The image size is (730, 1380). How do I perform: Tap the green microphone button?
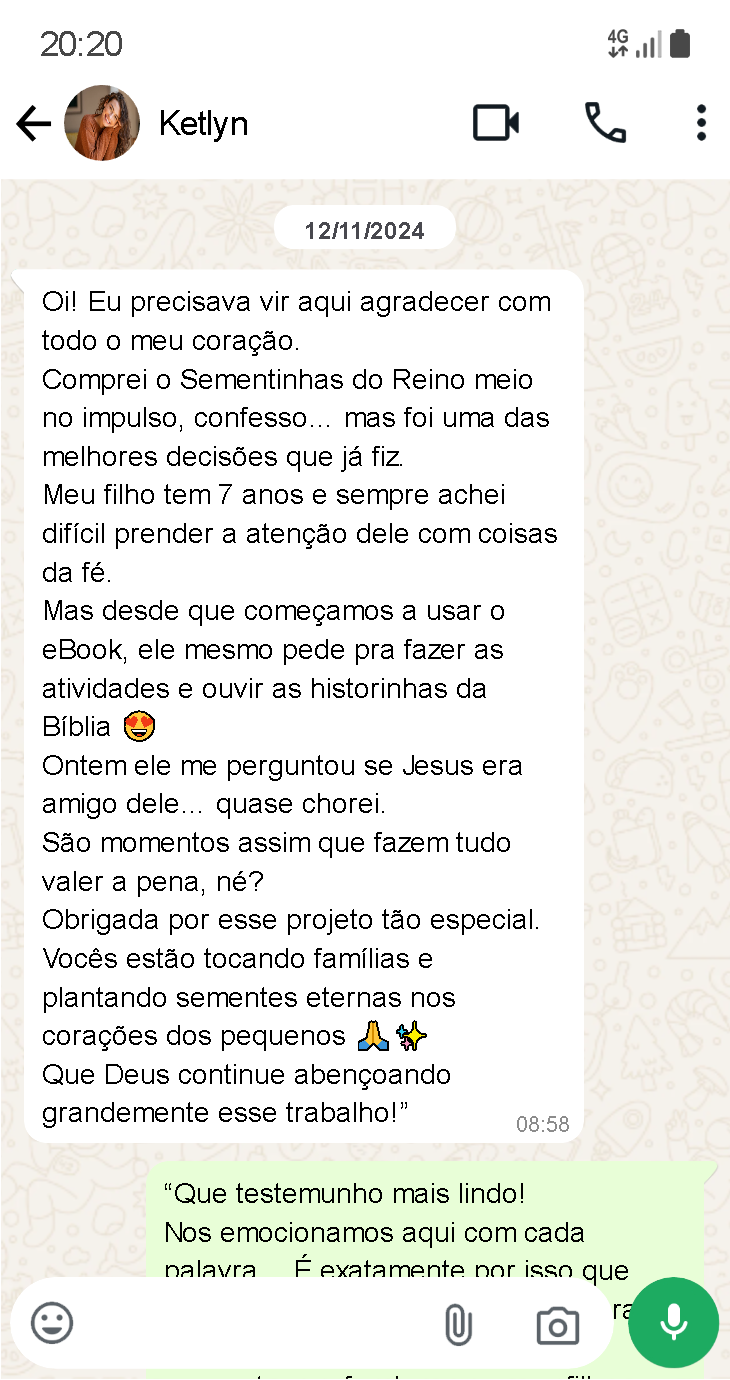673,1322
